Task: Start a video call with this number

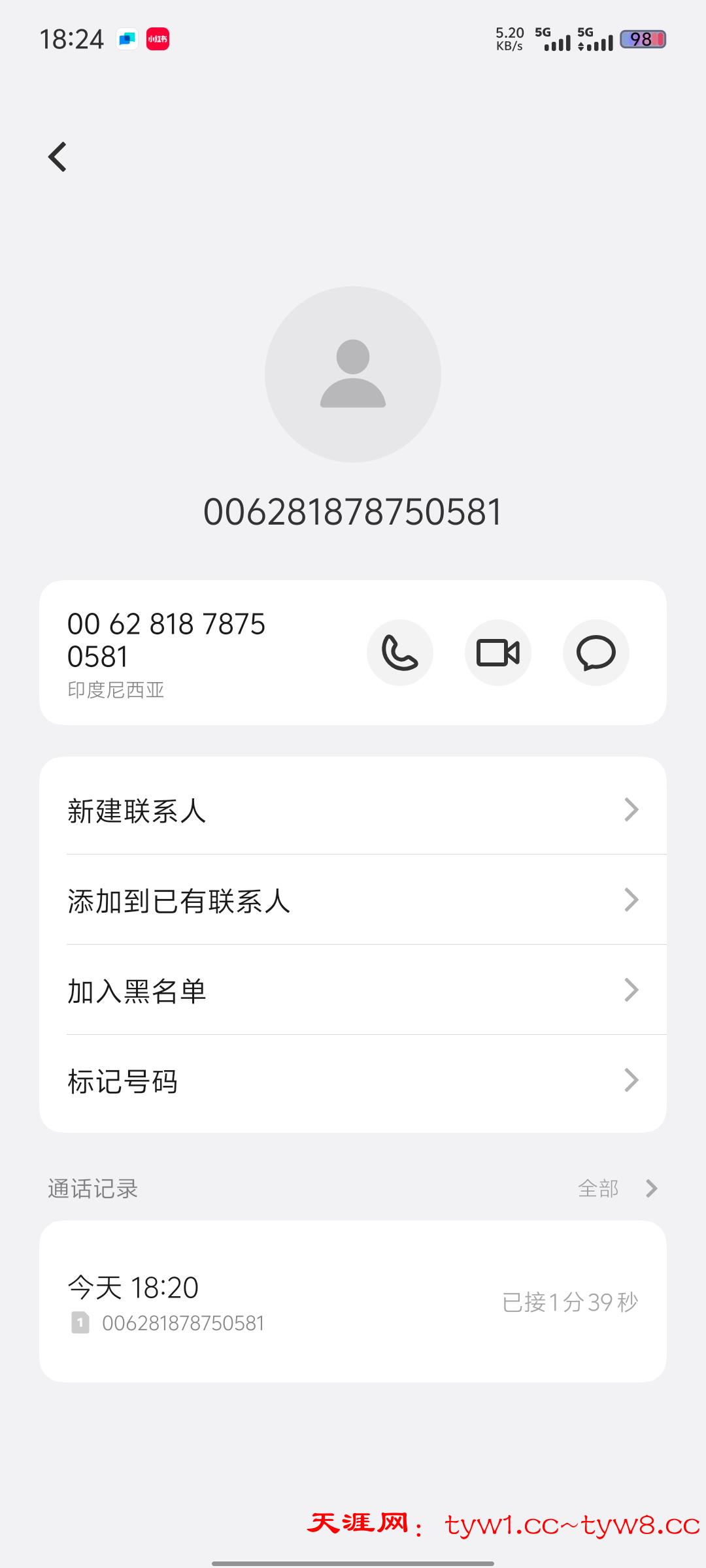Action: [x=497, y=653]
